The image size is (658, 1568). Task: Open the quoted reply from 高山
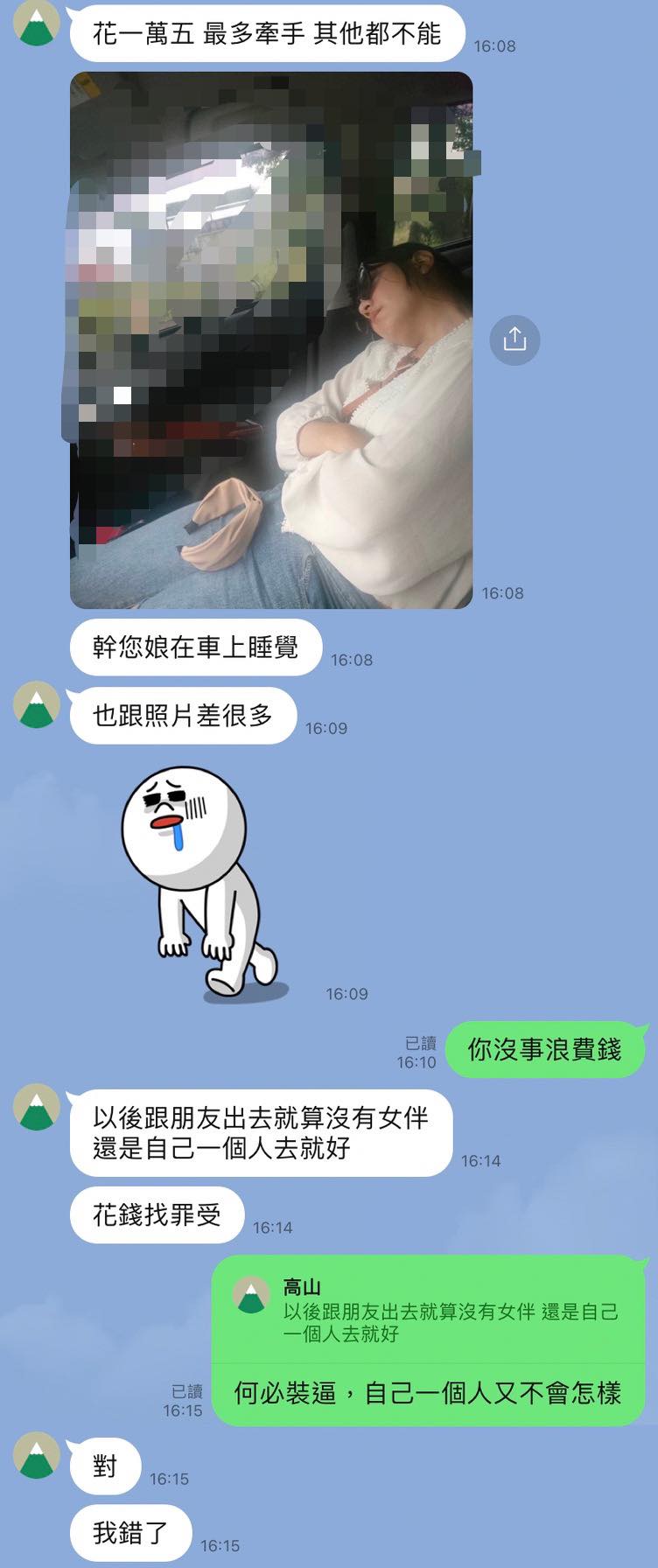(427, 1310)
